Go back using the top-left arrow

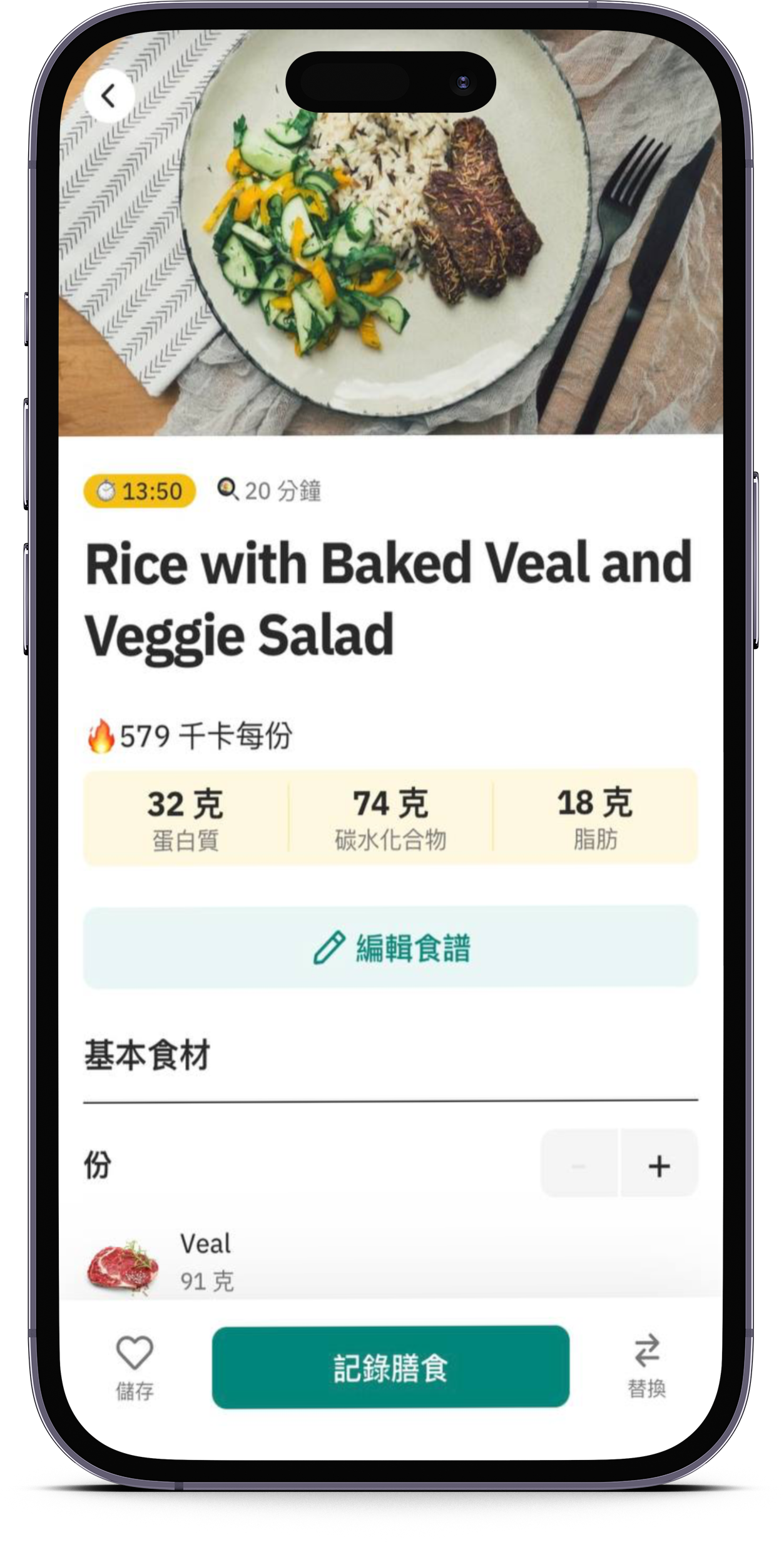coord(109,96)
